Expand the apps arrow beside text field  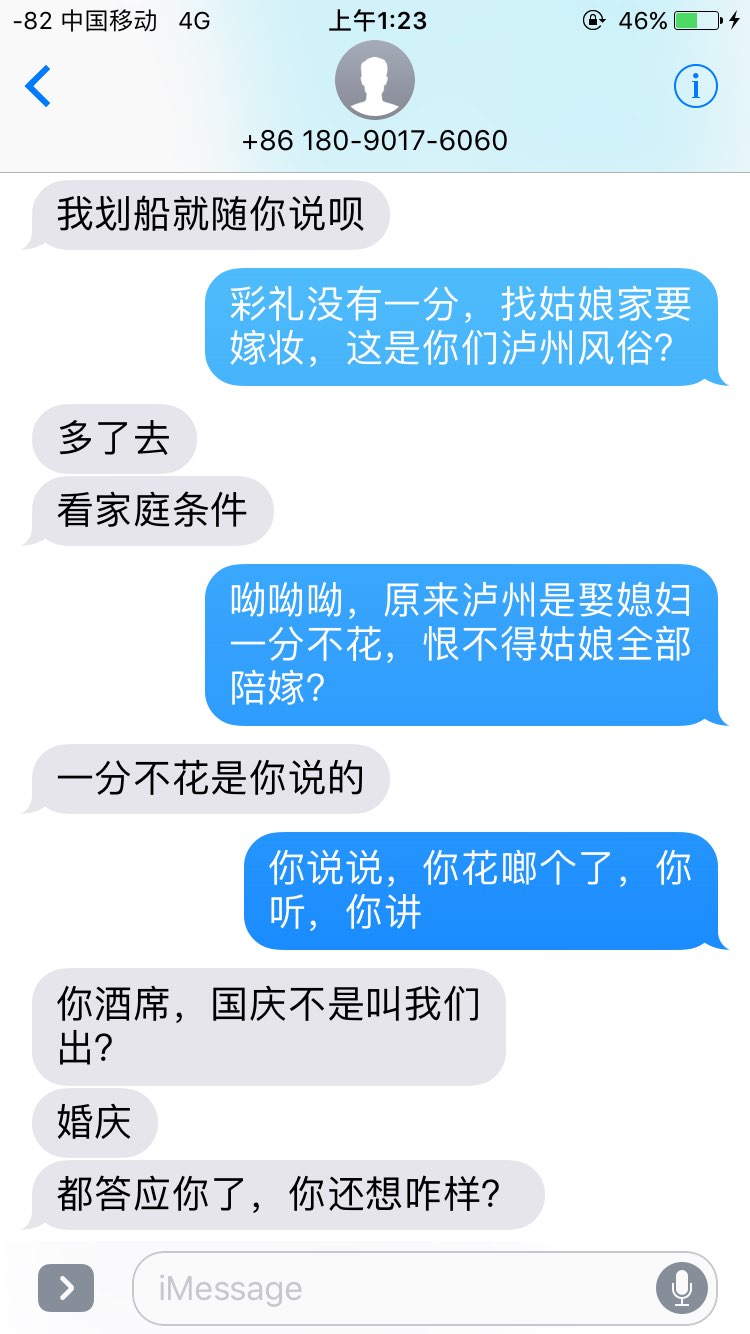coord(66,1288)
